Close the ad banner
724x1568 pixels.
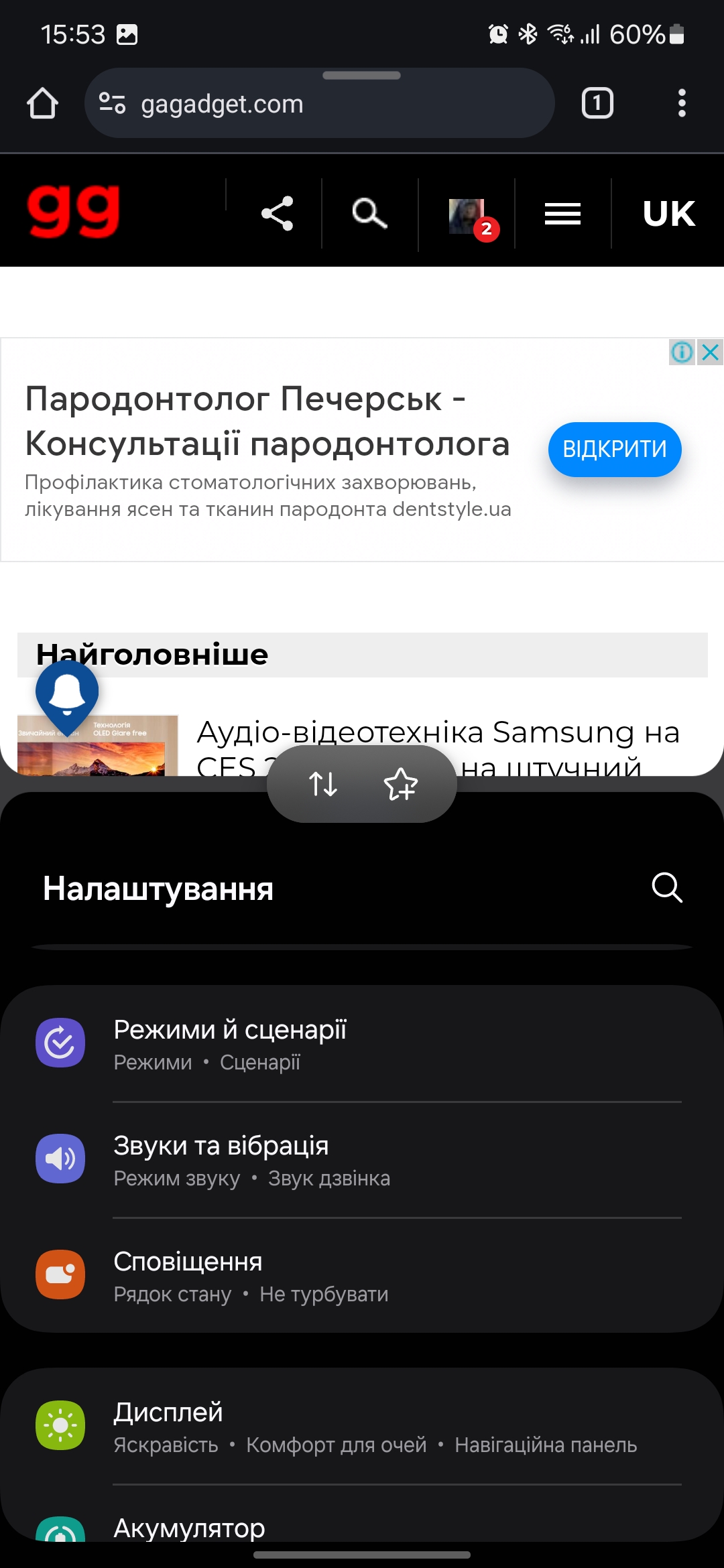click(x=711, y=352)
